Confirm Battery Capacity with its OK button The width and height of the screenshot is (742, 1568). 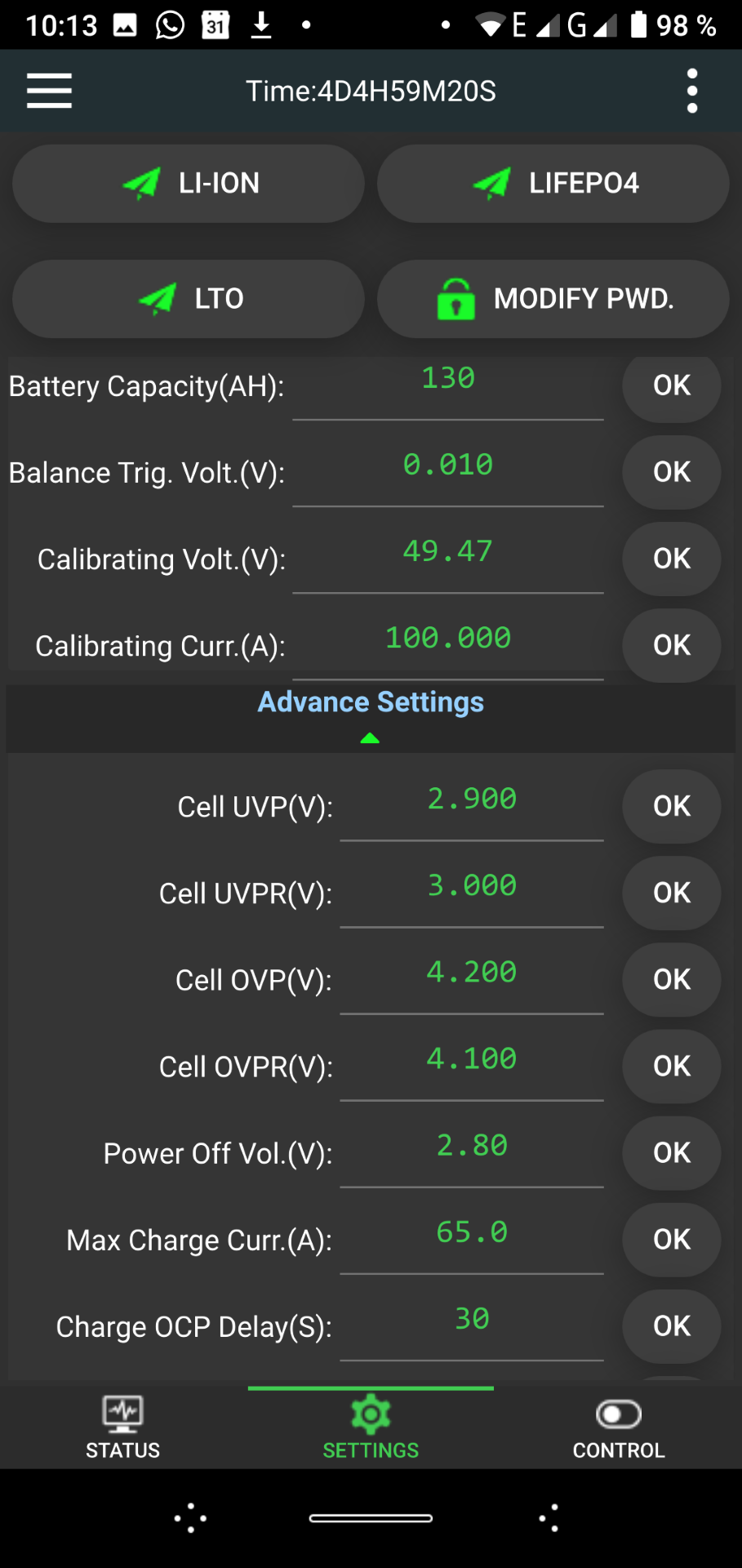click(x=672, y=385)
